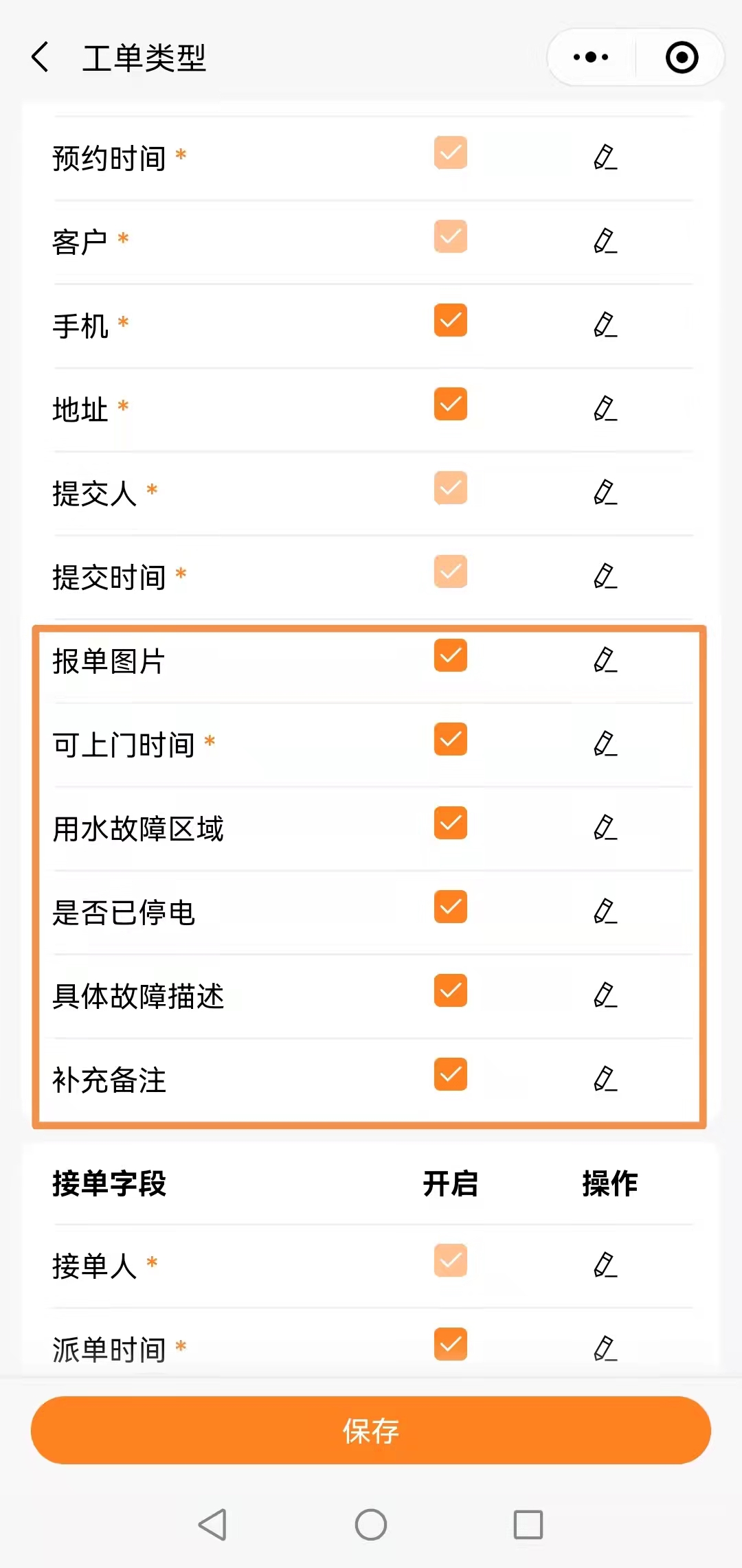
Task: Uncheck 是否已停电 checkbox
Action: [450, 907]
